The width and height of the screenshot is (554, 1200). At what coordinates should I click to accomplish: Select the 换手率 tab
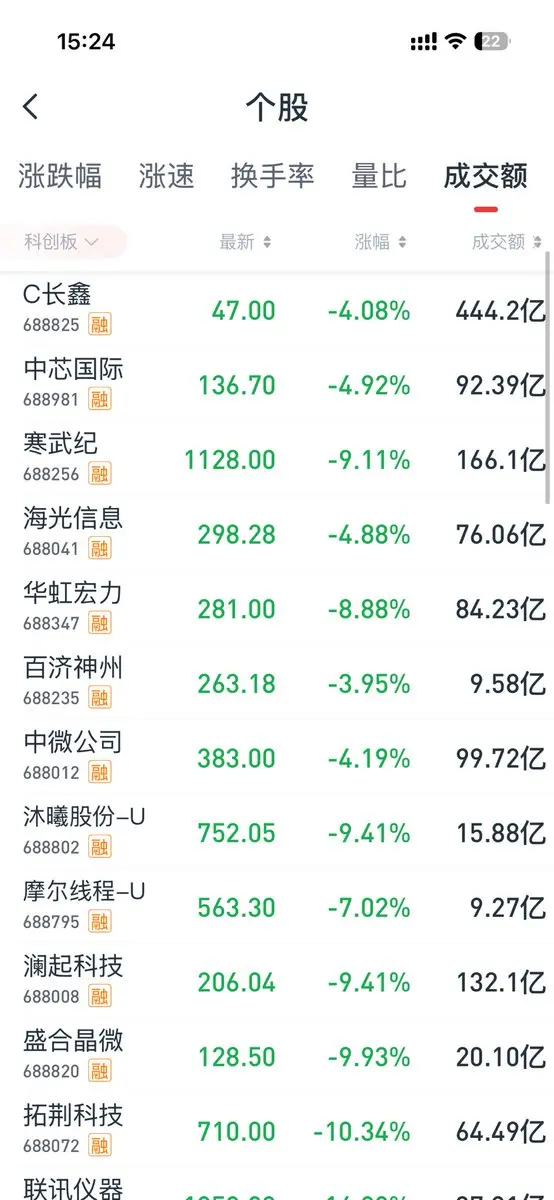click(x=273, y=176)
